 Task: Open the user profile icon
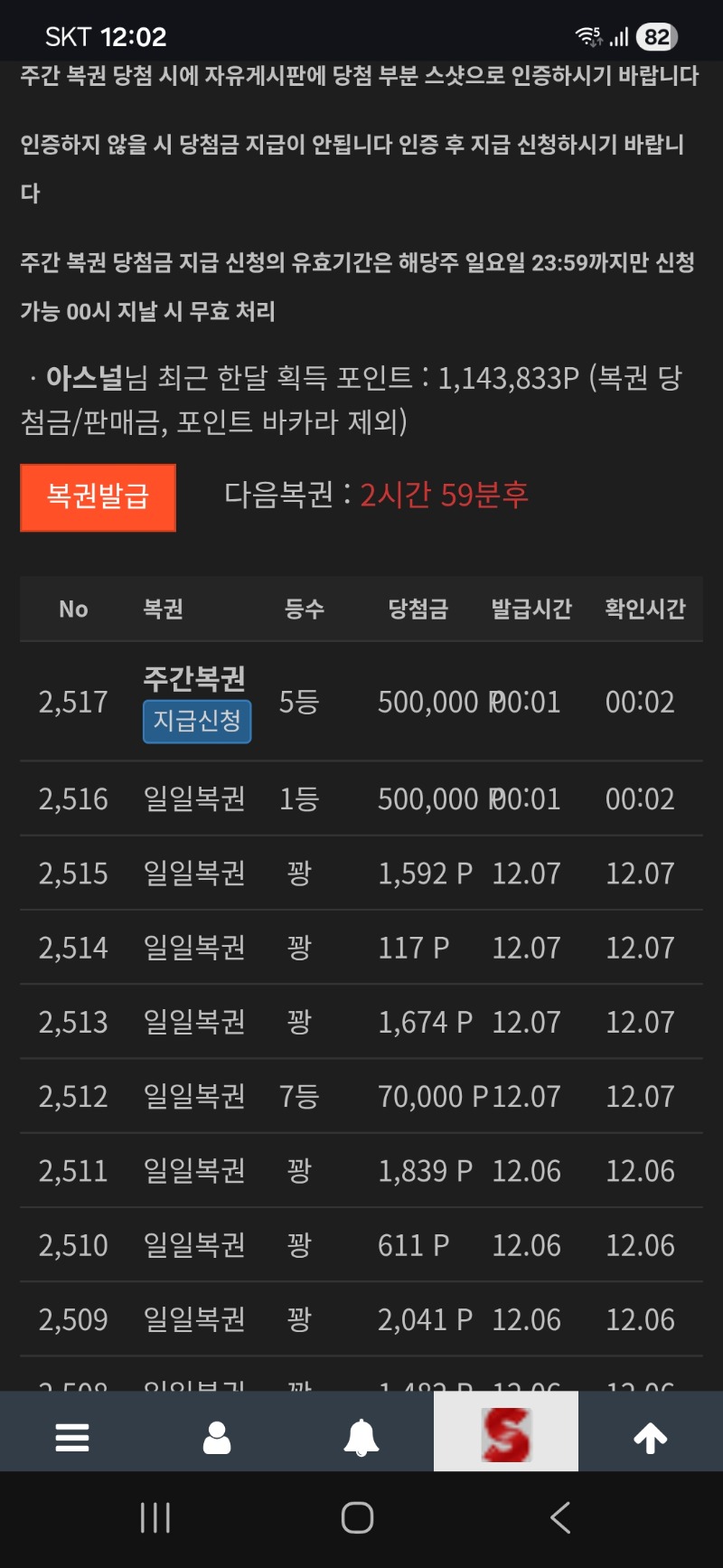(x=217, y=1437)
